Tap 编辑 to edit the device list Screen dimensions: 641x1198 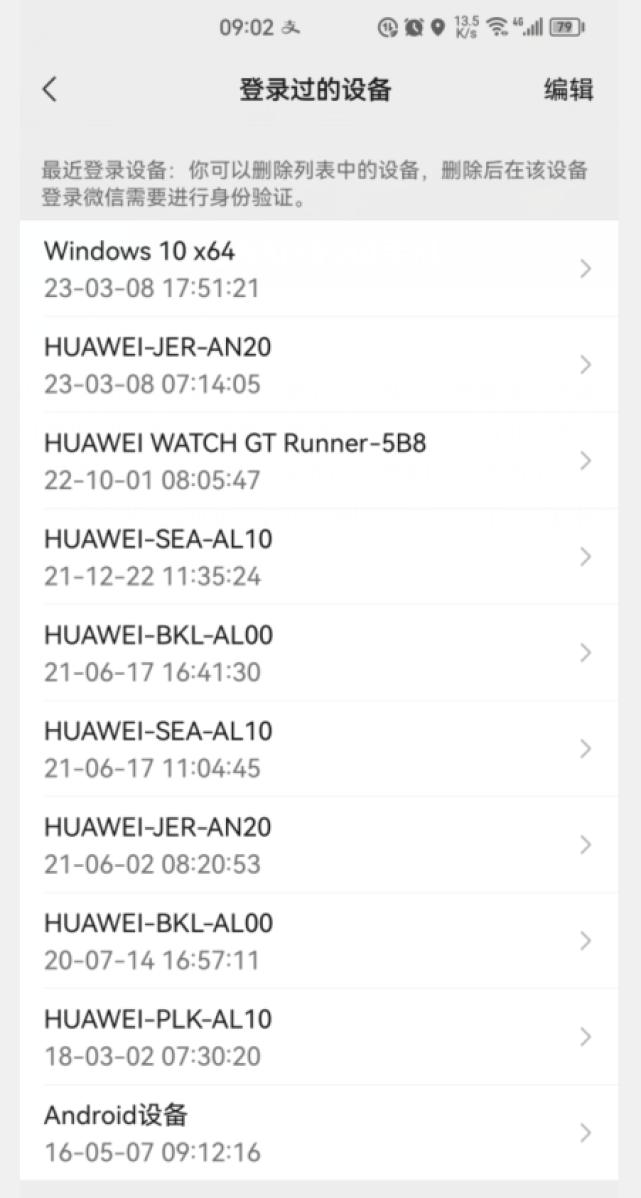568,89
